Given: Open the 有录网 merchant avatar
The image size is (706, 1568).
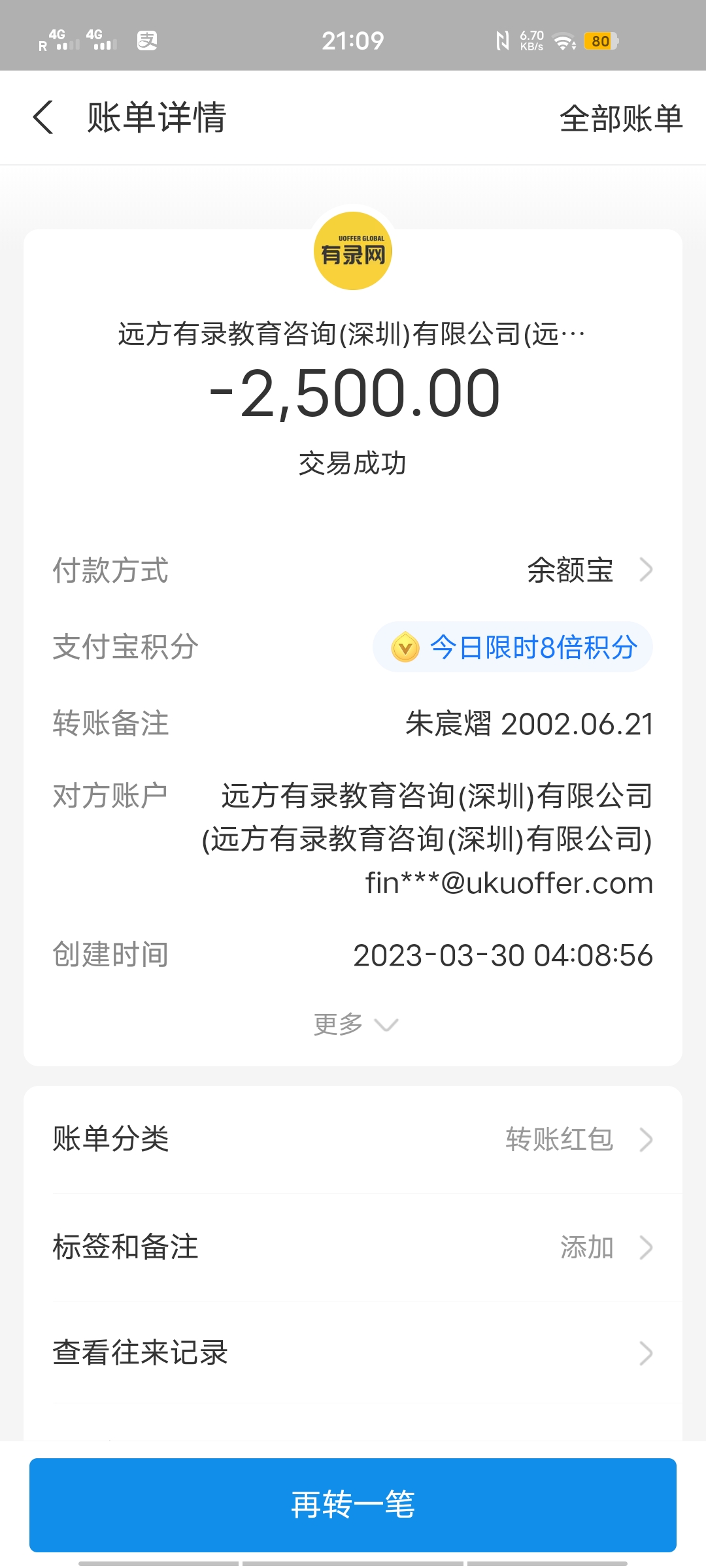Looking at the screenshot, I should coord(353,252).
